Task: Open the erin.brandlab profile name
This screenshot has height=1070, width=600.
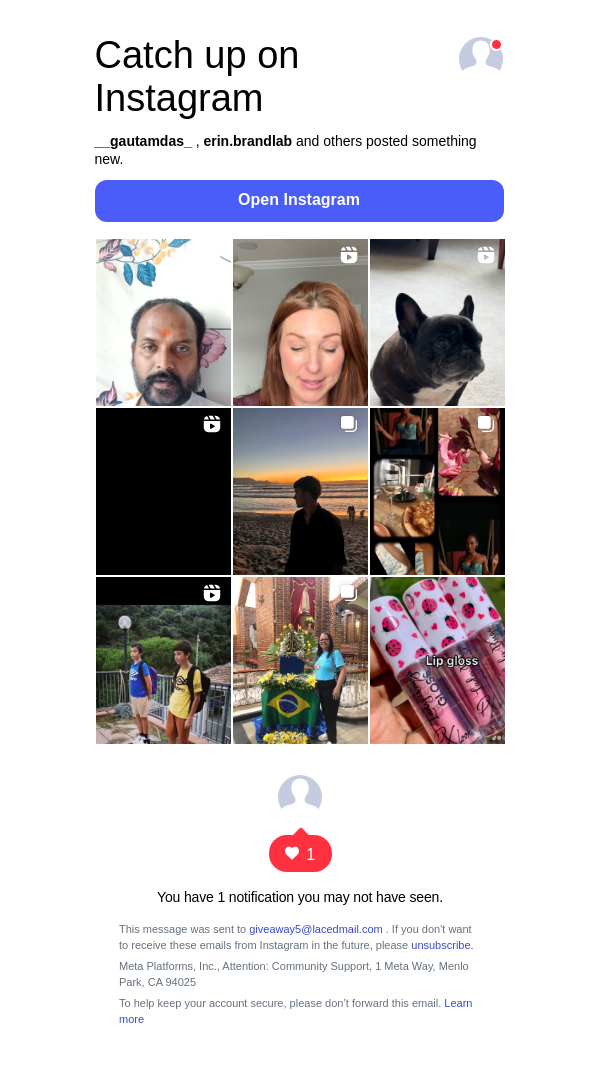Action: (247, 141)
